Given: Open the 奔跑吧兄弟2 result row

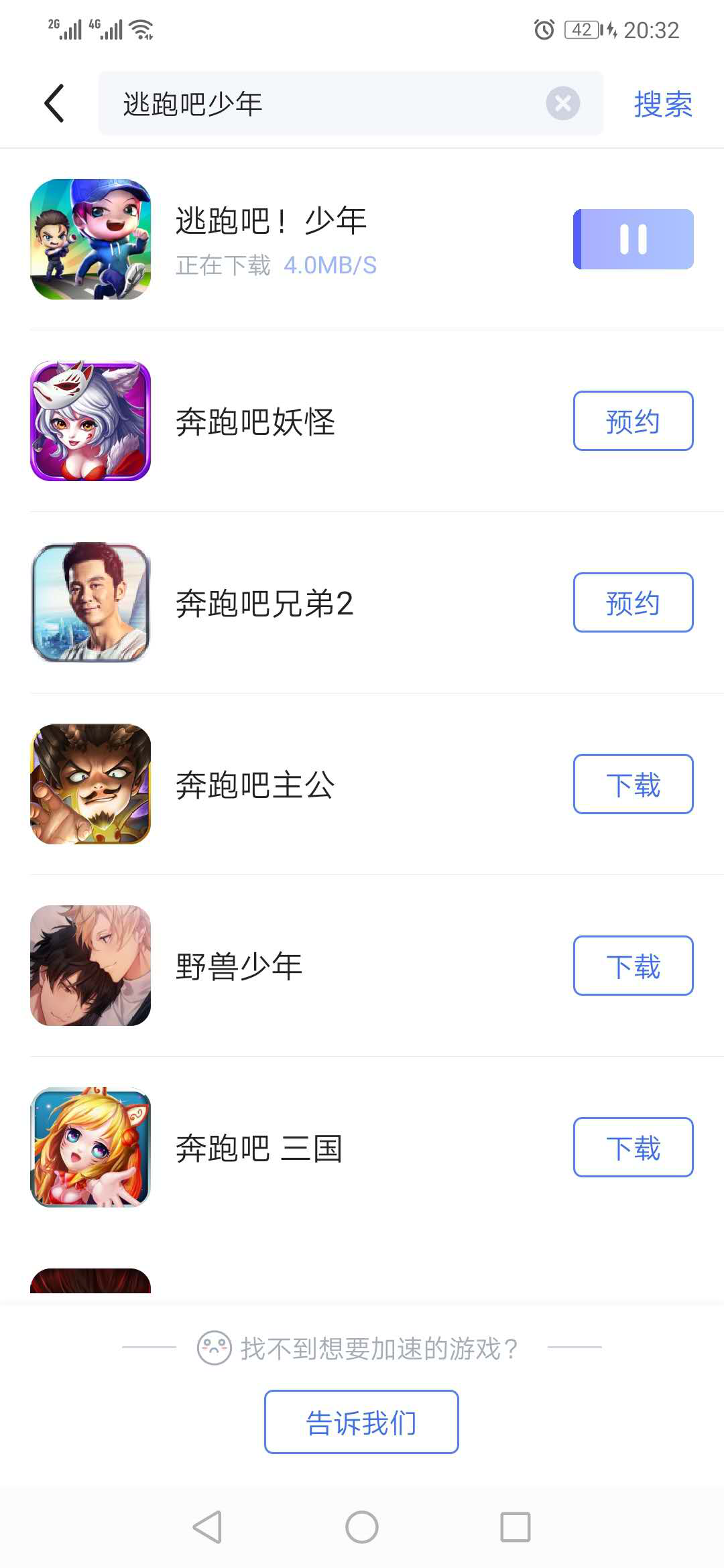Looking at the screenshot, I should [264, 603].
